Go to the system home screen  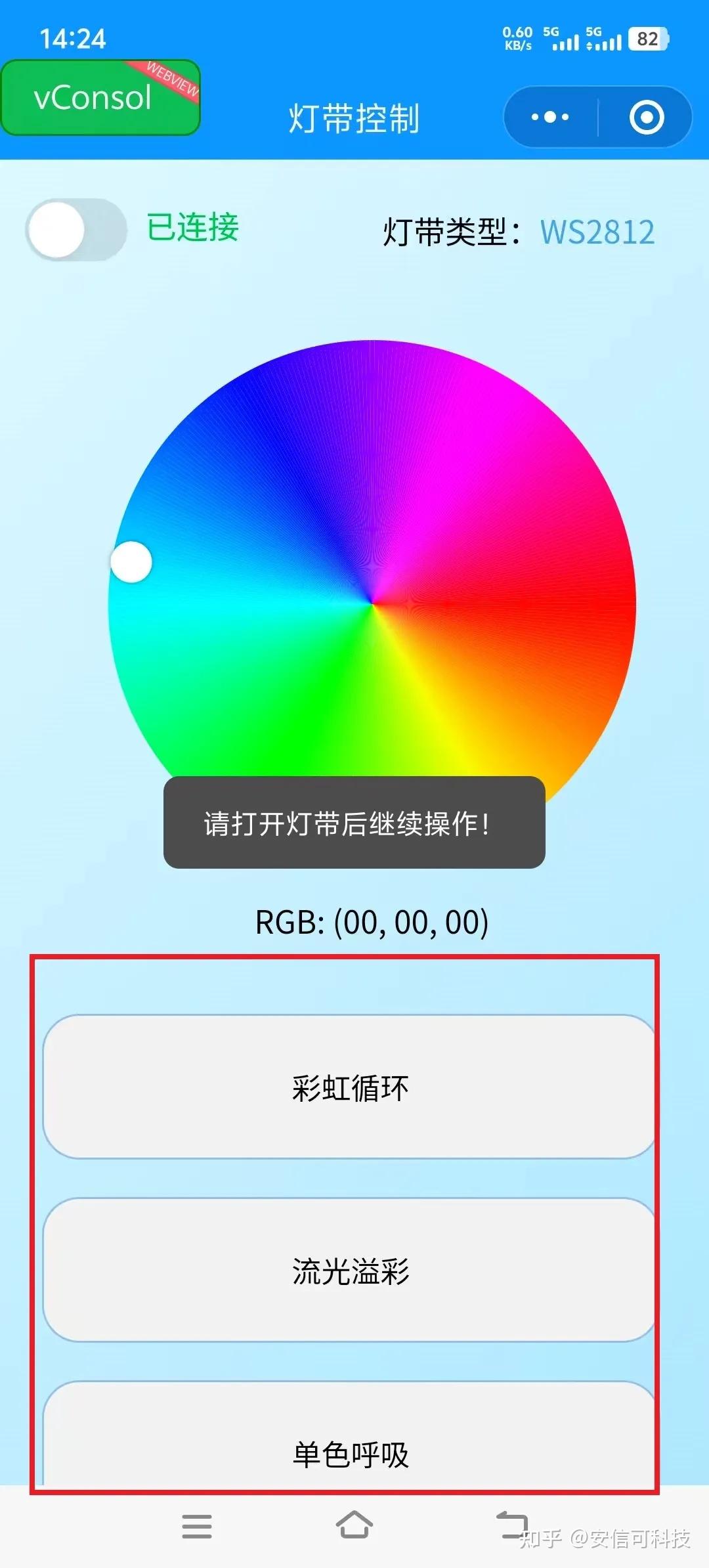(x=354, y=1525)
